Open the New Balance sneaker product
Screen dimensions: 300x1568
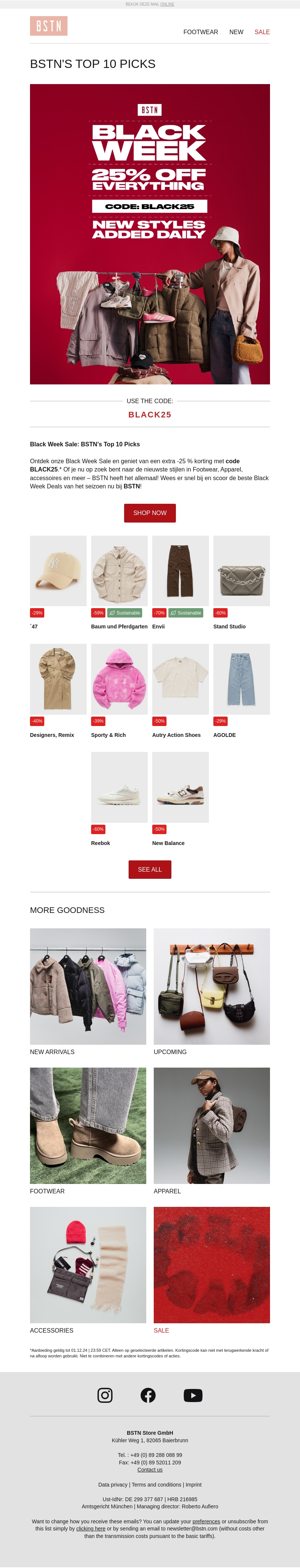tap(180, 787)
